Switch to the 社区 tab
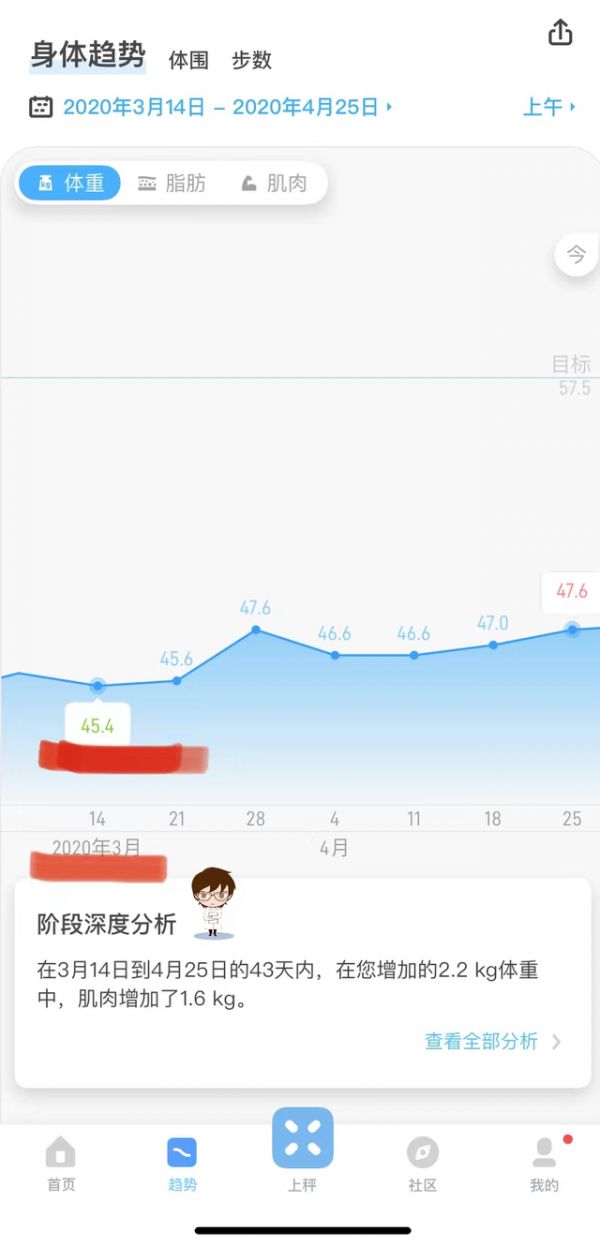Image resolution: width=600 pixels, height=1246 pixels. click(422, 1164)
